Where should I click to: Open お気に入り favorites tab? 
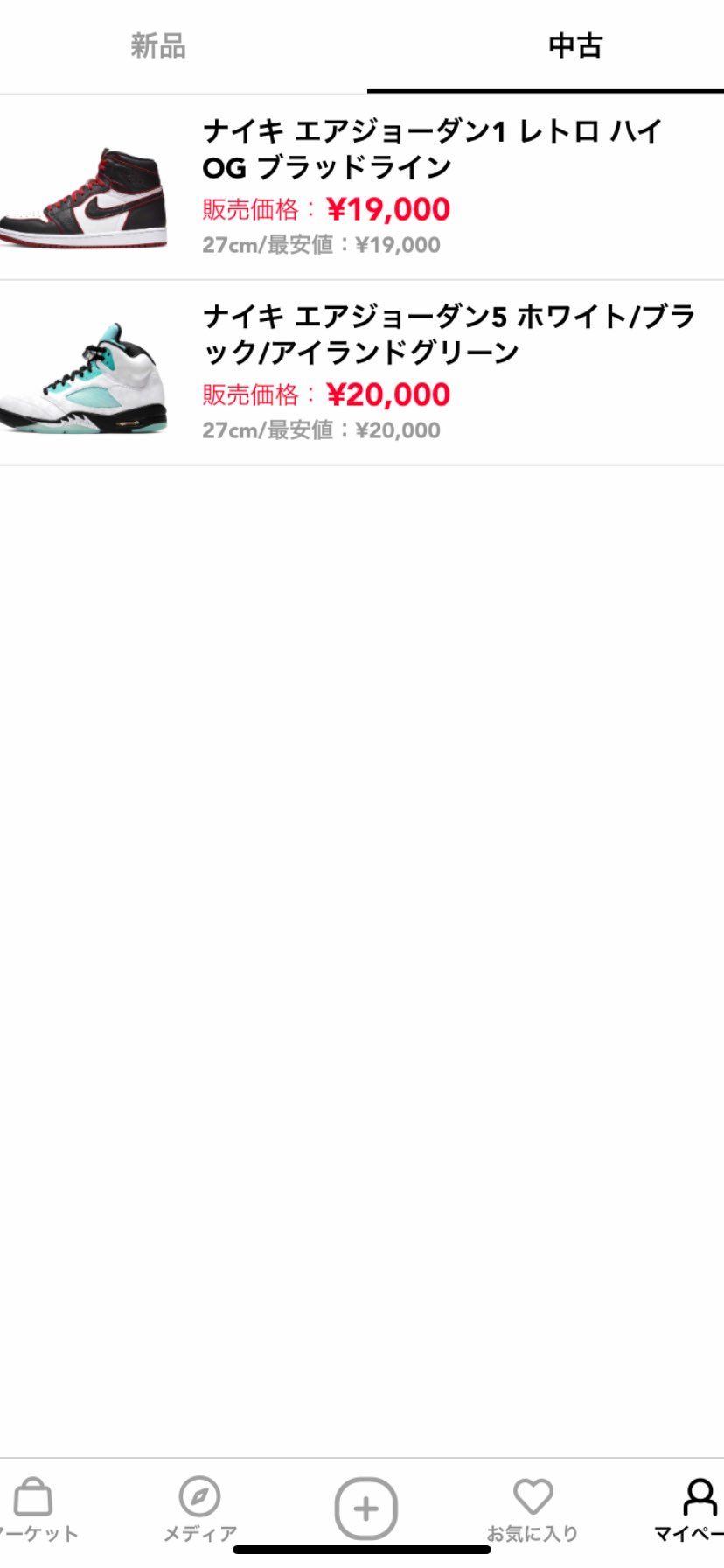533,1510
